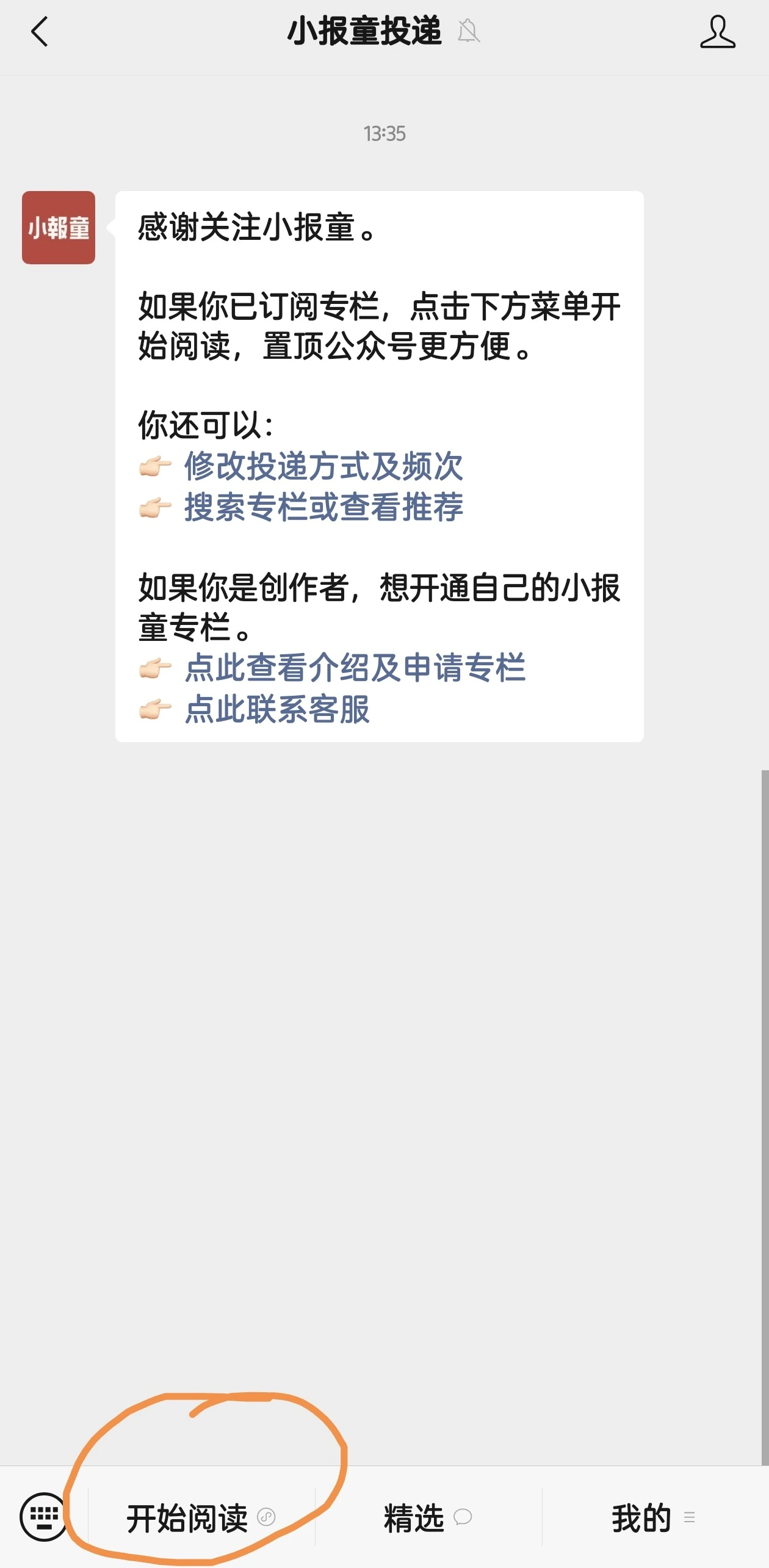Image resolution: width=769 pixels, height=1568 pixels.
Task: Switch to keyboard input mode
Action: 44,1517
